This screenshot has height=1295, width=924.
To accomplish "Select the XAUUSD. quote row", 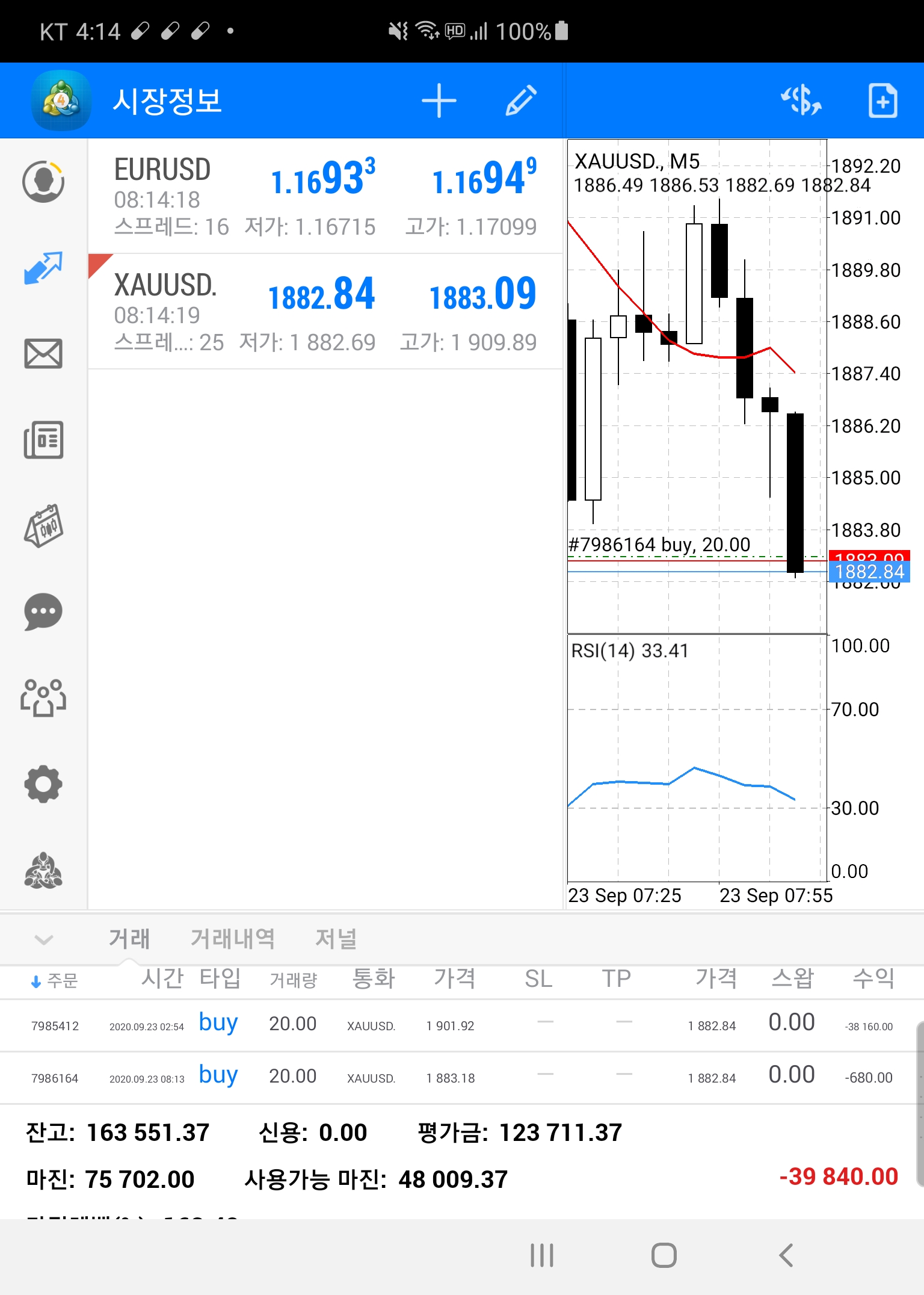I will pos(325,312).
